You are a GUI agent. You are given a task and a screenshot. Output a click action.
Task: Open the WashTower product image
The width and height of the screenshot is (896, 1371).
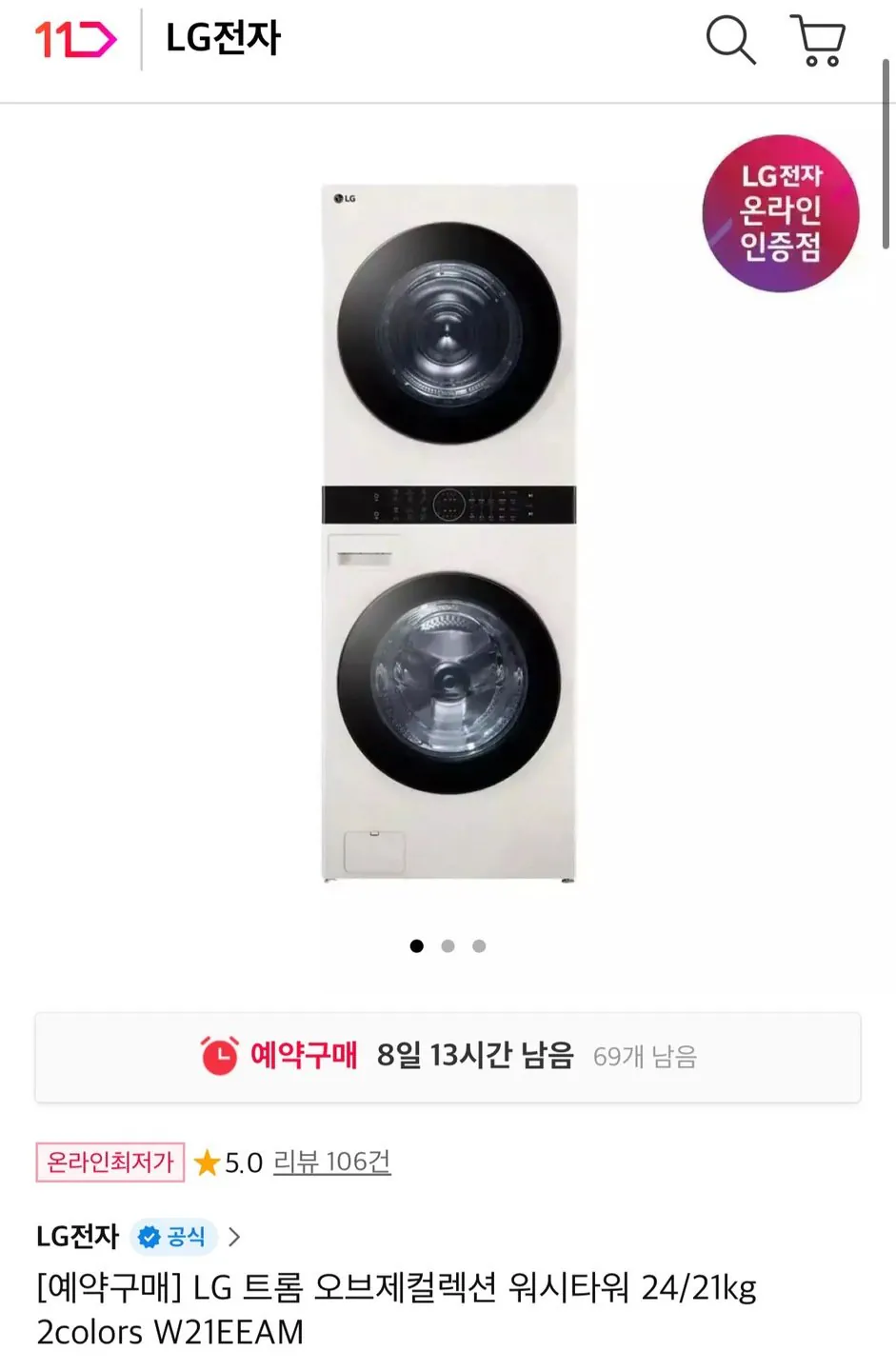pyautogui.click(x=448, y=533)
